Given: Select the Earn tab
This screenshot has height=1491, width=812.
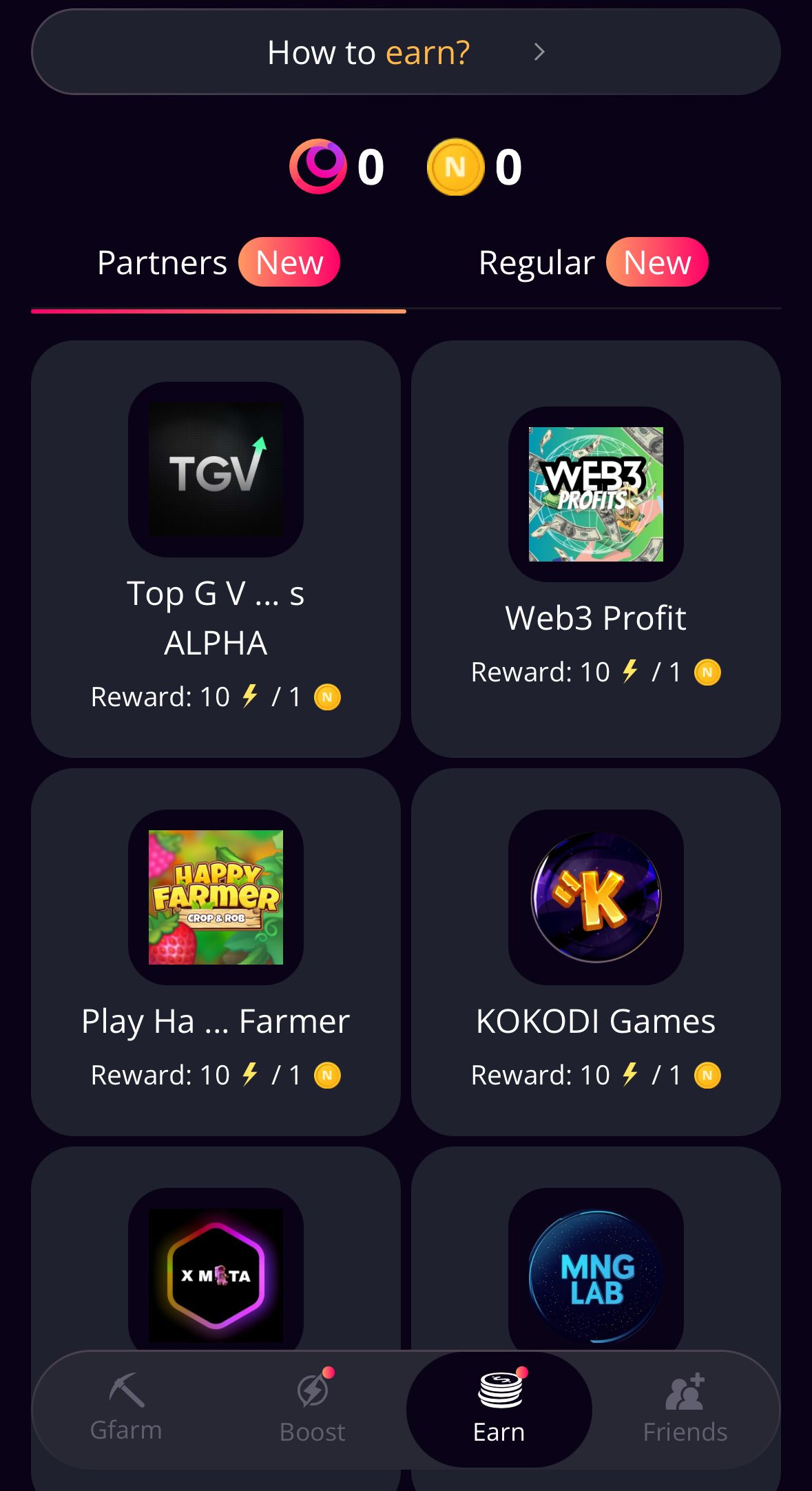Looking at the screenshot, I should 499,1409.
